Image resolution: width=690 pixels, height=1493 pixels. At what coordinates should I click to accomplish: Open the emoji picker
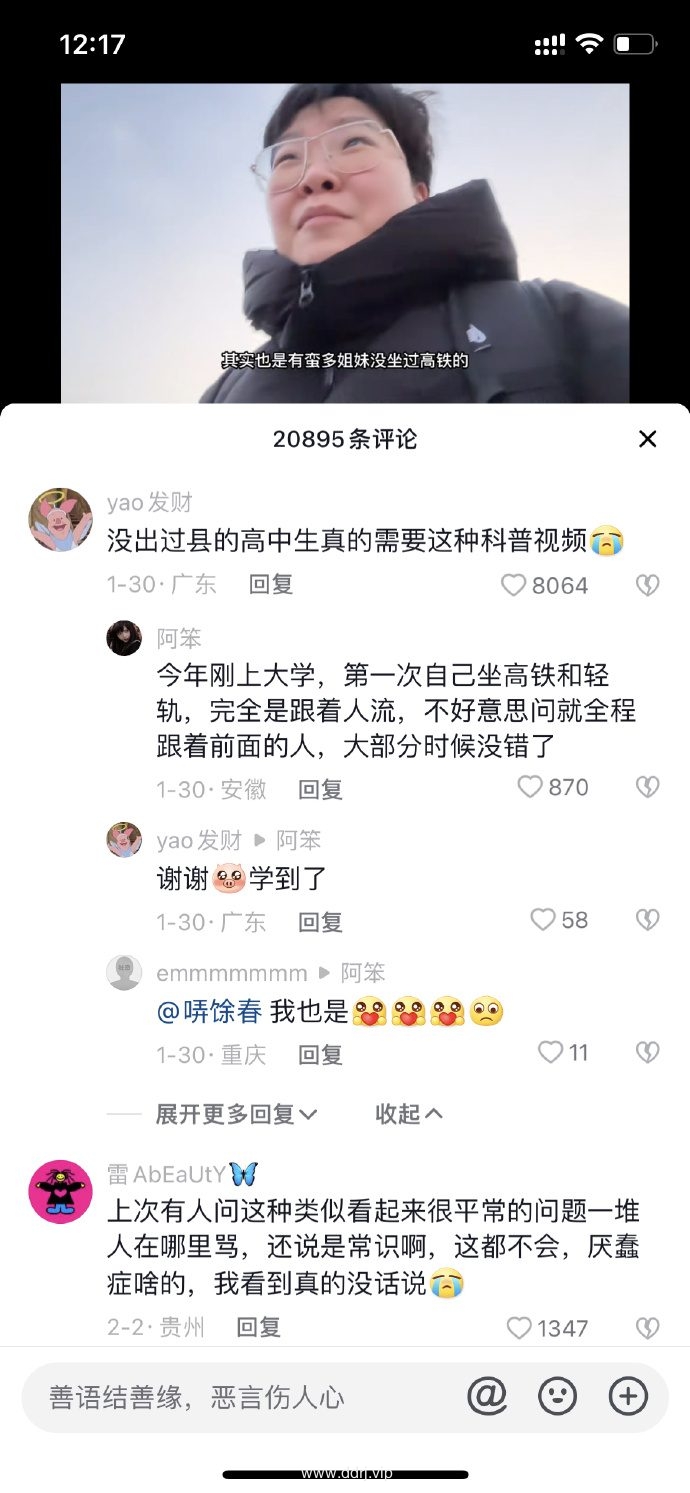click(557, 1396)
